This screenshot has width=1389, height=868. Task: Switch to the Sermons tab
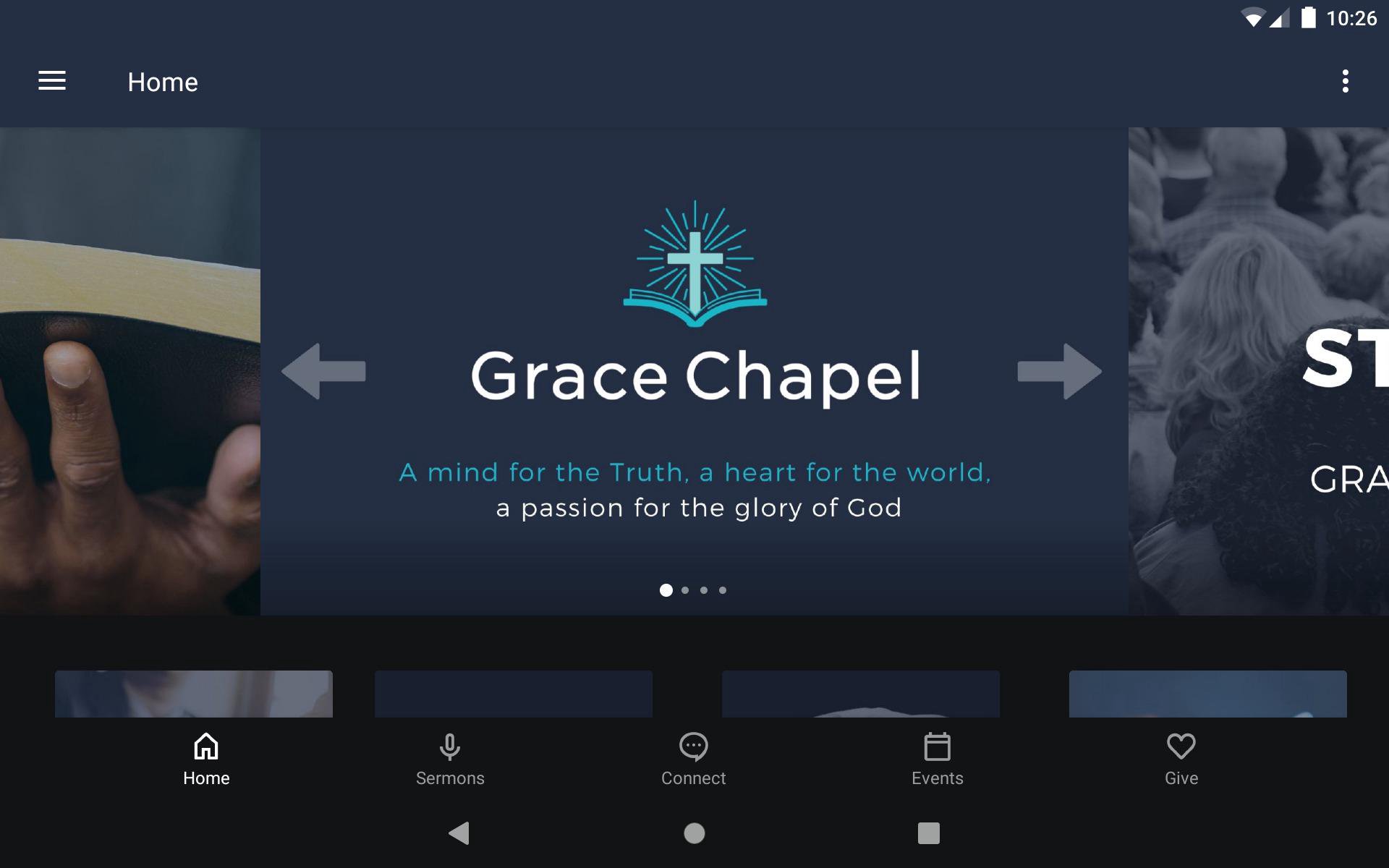(450, 759)
